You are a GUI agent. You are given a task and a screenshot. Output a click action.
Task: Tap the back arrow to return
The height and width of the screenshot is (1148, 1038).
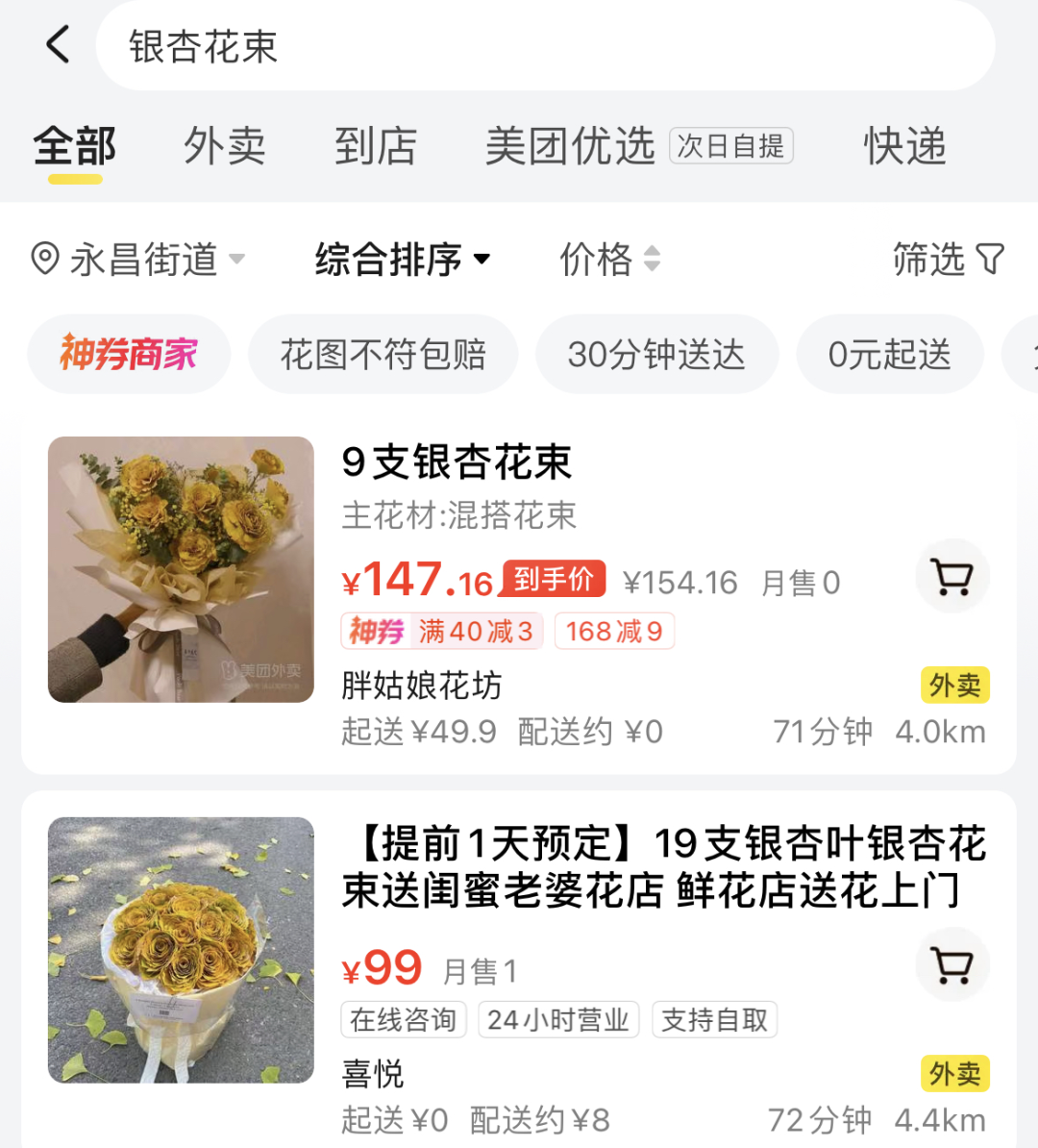(56, 44)
